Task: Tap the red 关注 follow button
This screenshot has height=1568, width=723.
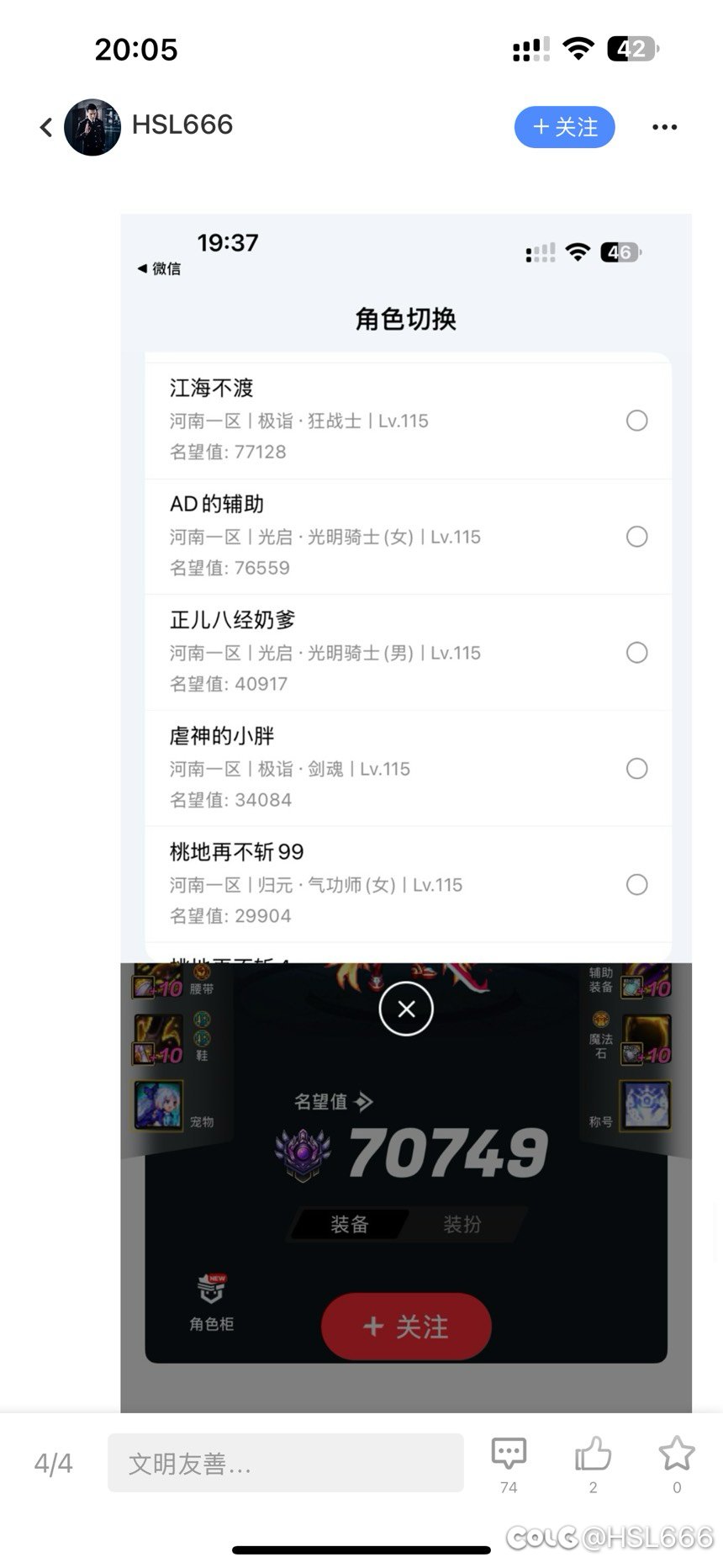Action: (x=406, y=1326)
